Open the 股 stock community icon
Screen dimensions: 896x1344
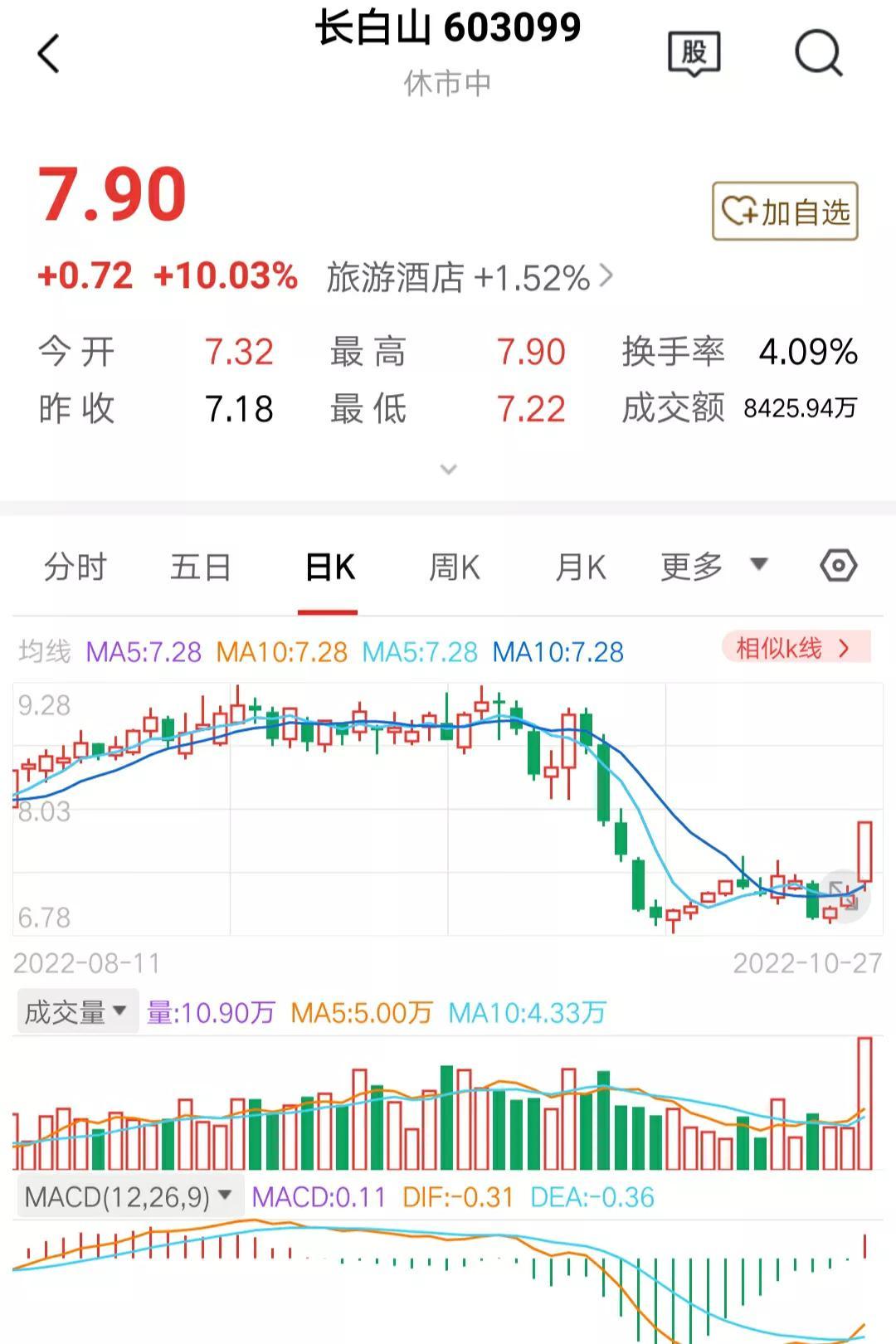(694, 55)
